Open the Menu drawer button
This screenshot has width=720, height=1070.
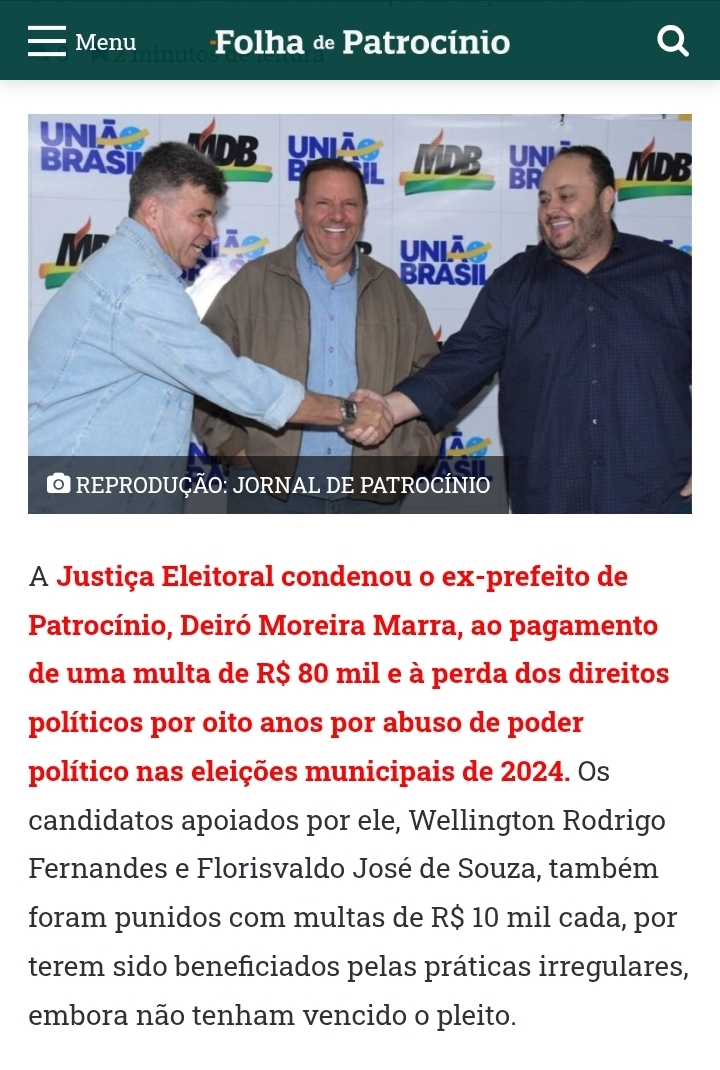click(81, 42)
